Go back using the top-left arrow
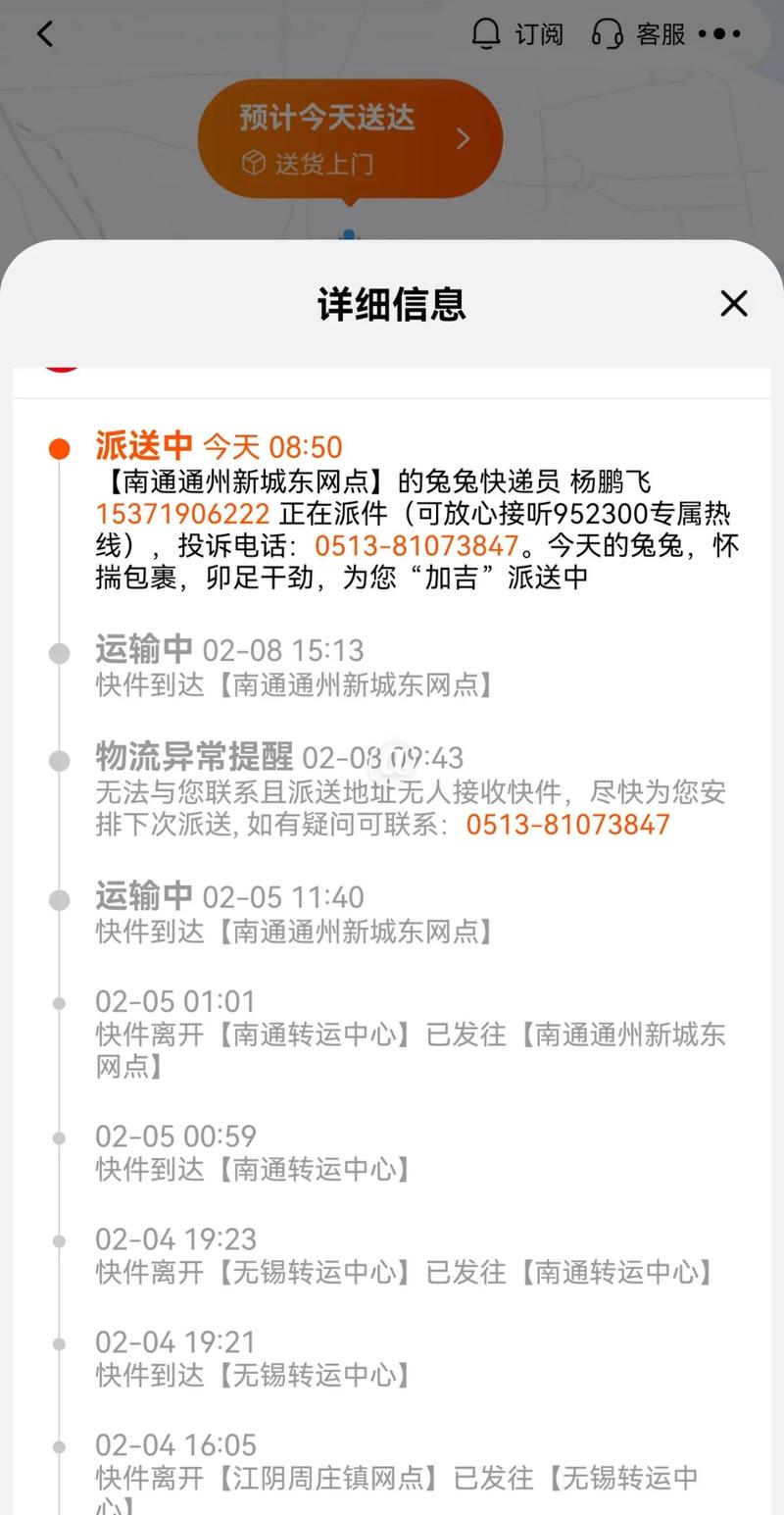784x1515 pixels. (45, 34)
